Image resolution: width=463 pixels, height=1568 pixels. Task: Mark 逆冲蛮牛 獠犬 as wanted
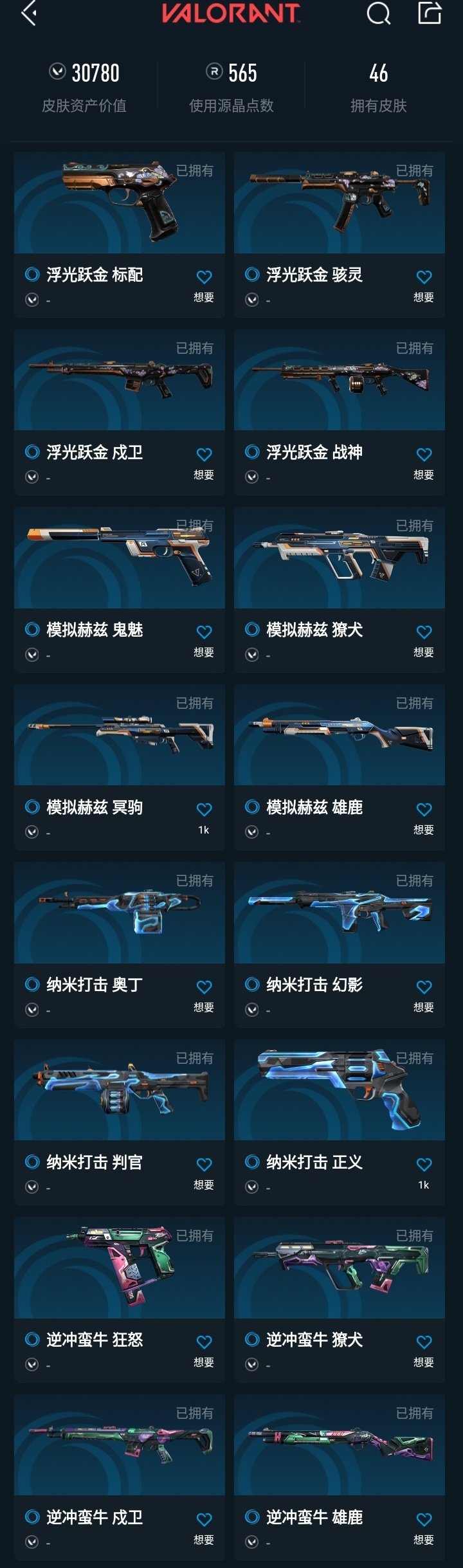click(424, 1342)
